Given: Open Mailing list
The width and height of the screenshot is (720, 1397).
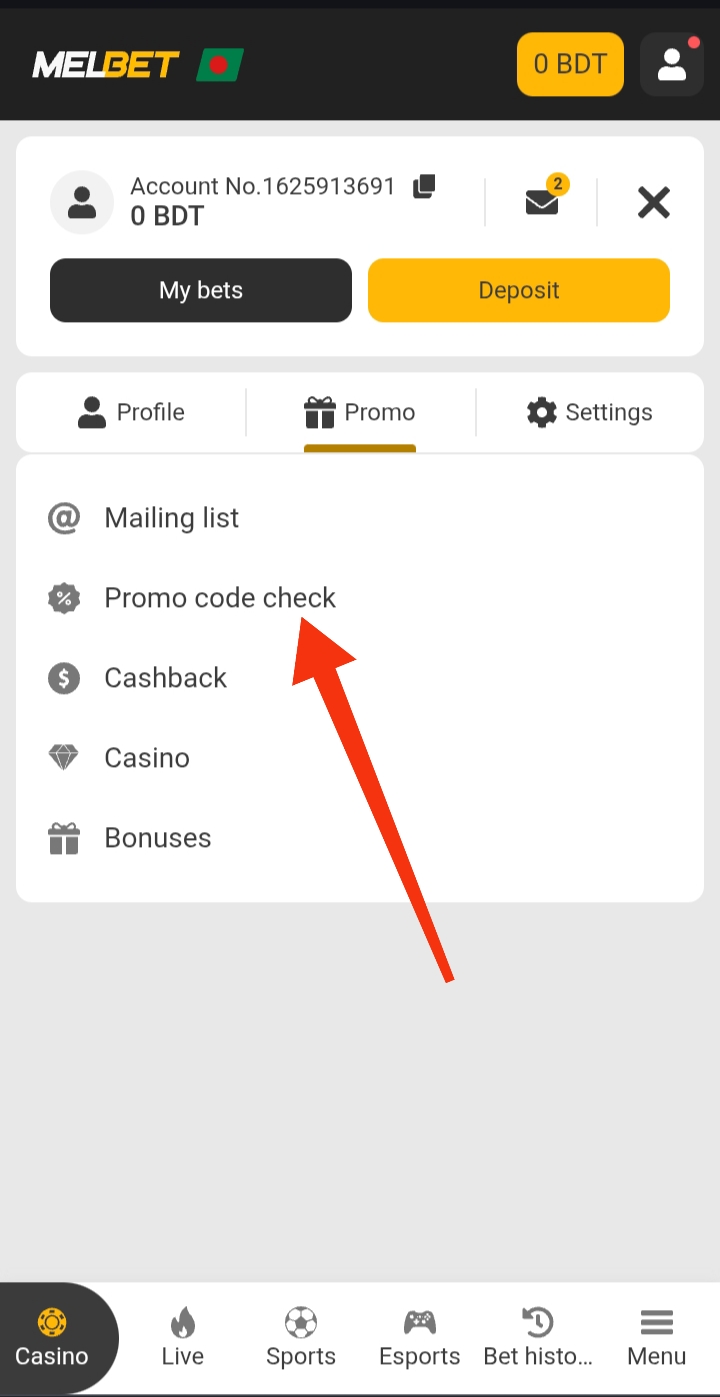Looking at the screenshot, I should click(171, 518).
